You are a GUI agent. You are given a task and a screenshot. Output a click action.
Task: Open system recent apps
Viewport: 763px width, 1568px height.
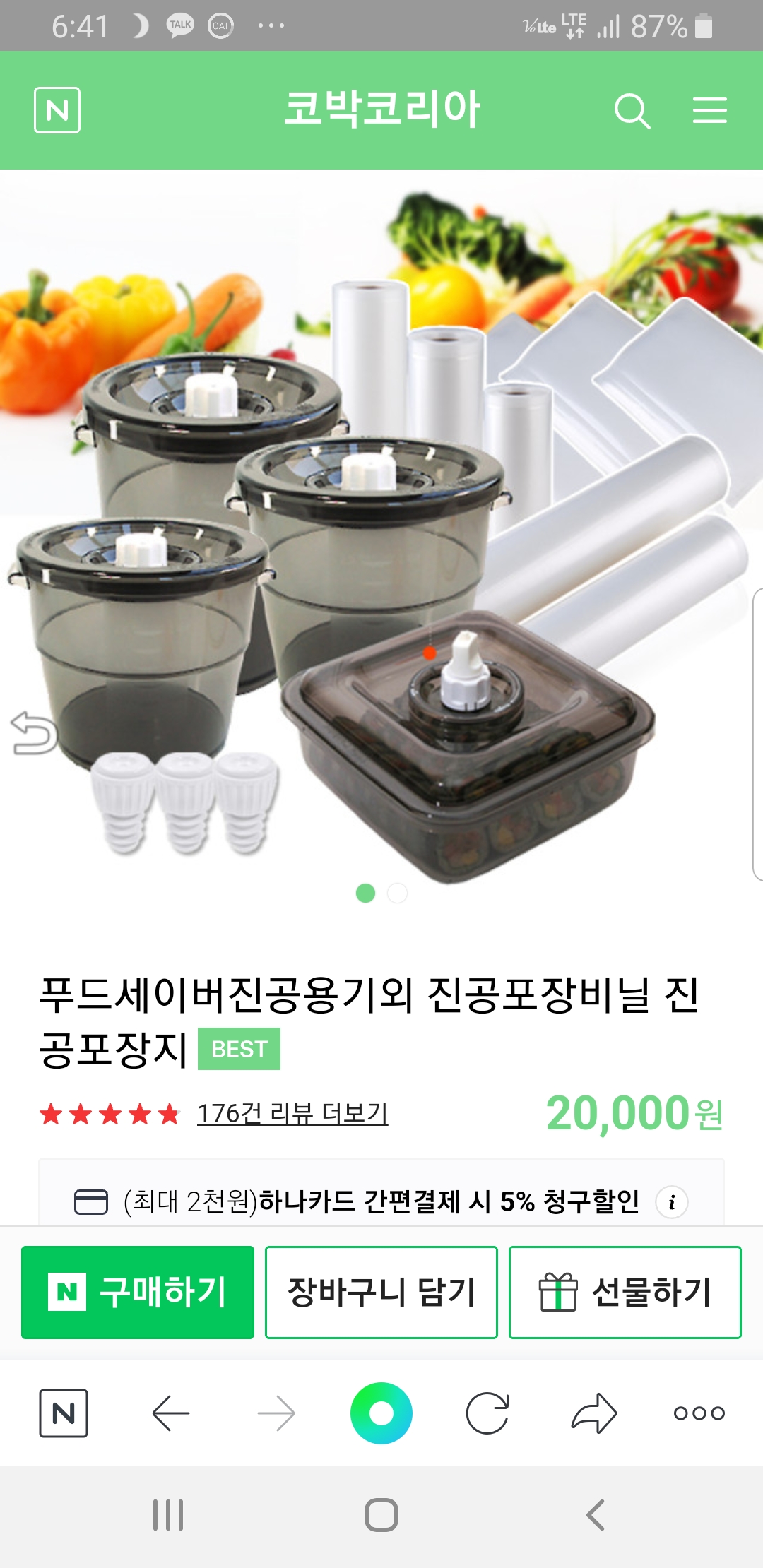click(168, 1515)
